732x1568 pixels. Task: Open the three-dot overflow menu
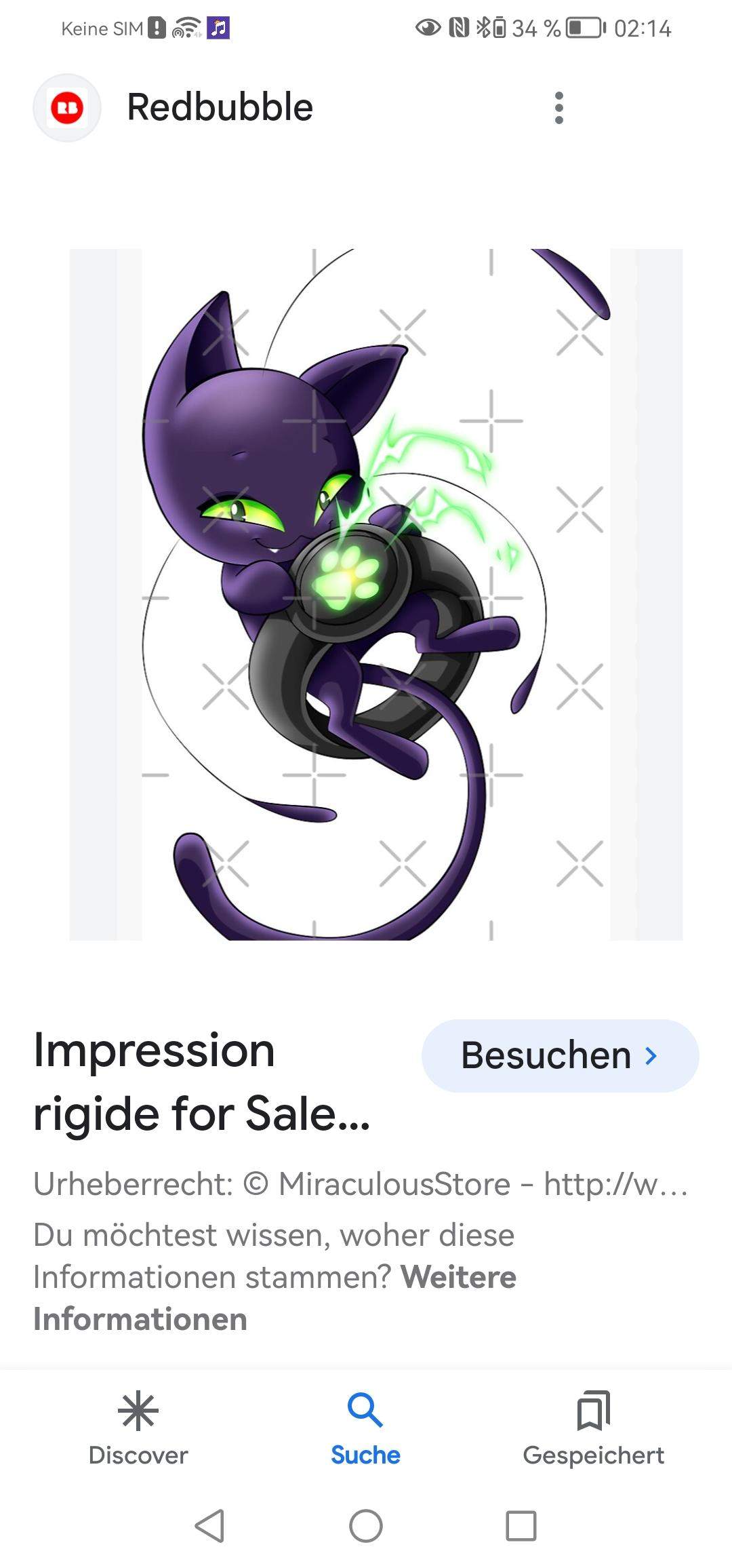pyautogui.click(x=558, y=108)
